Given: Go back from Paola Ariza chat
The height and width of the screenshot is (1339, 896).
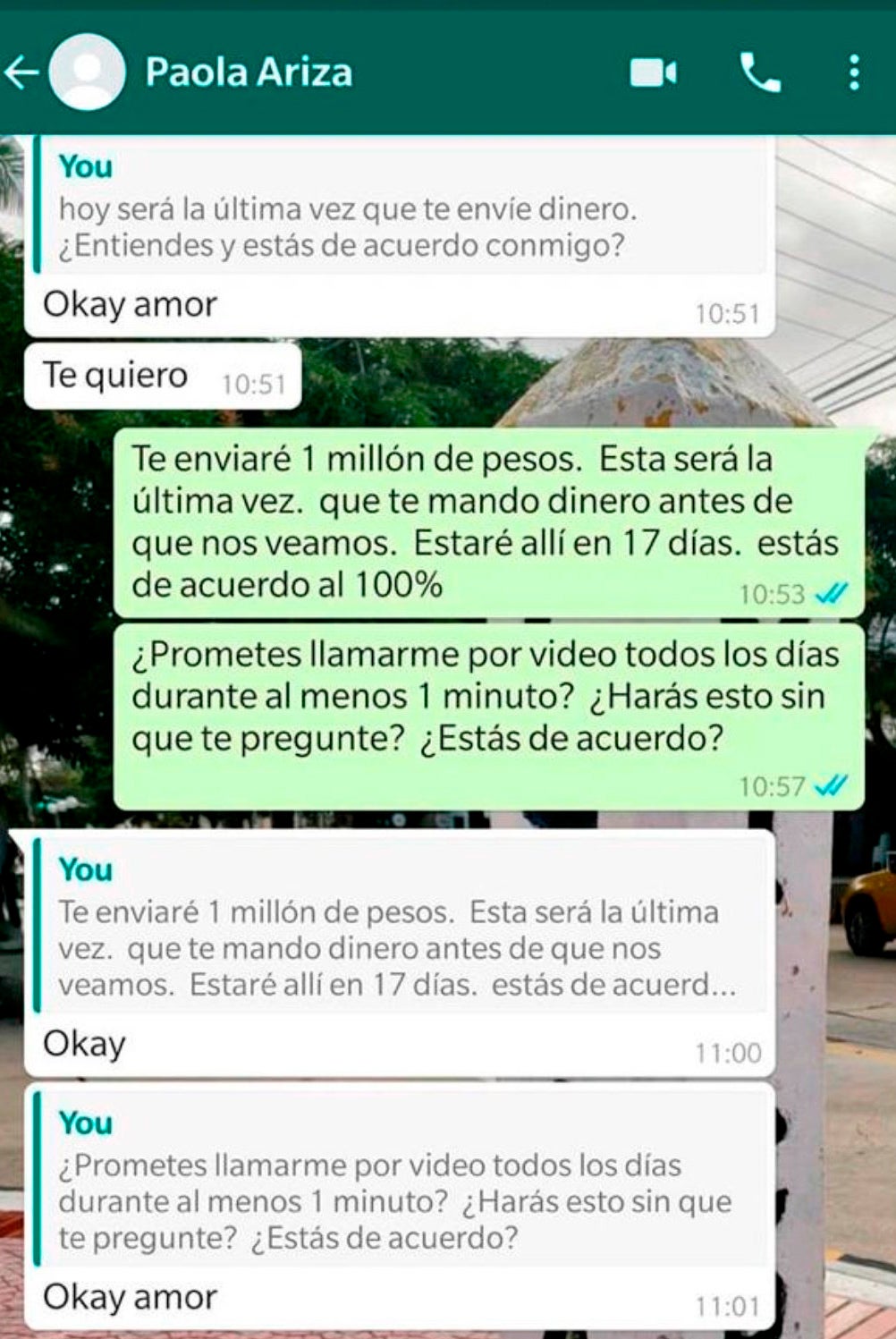Looking at the screenshot, I should pos(22,72).
